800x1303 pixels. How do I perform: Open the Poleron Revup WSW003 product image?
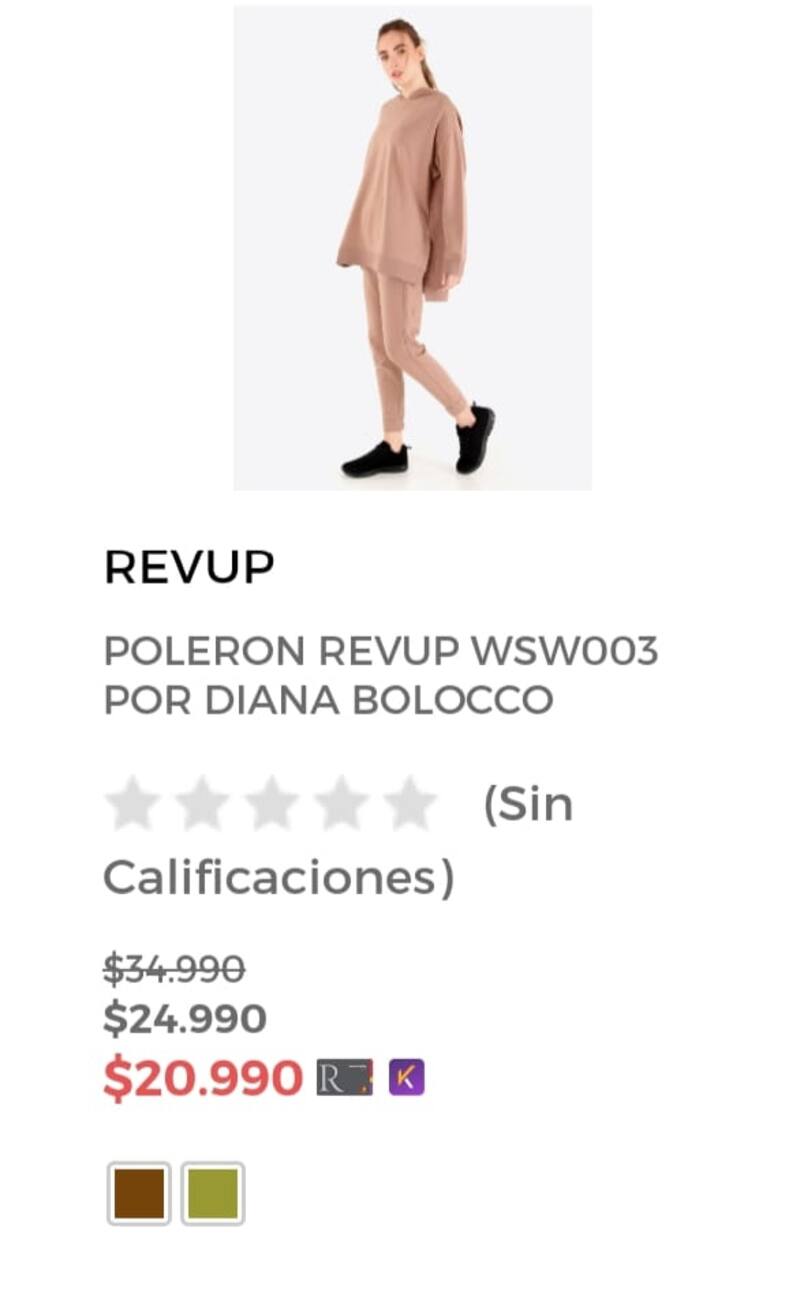point(412,247)
